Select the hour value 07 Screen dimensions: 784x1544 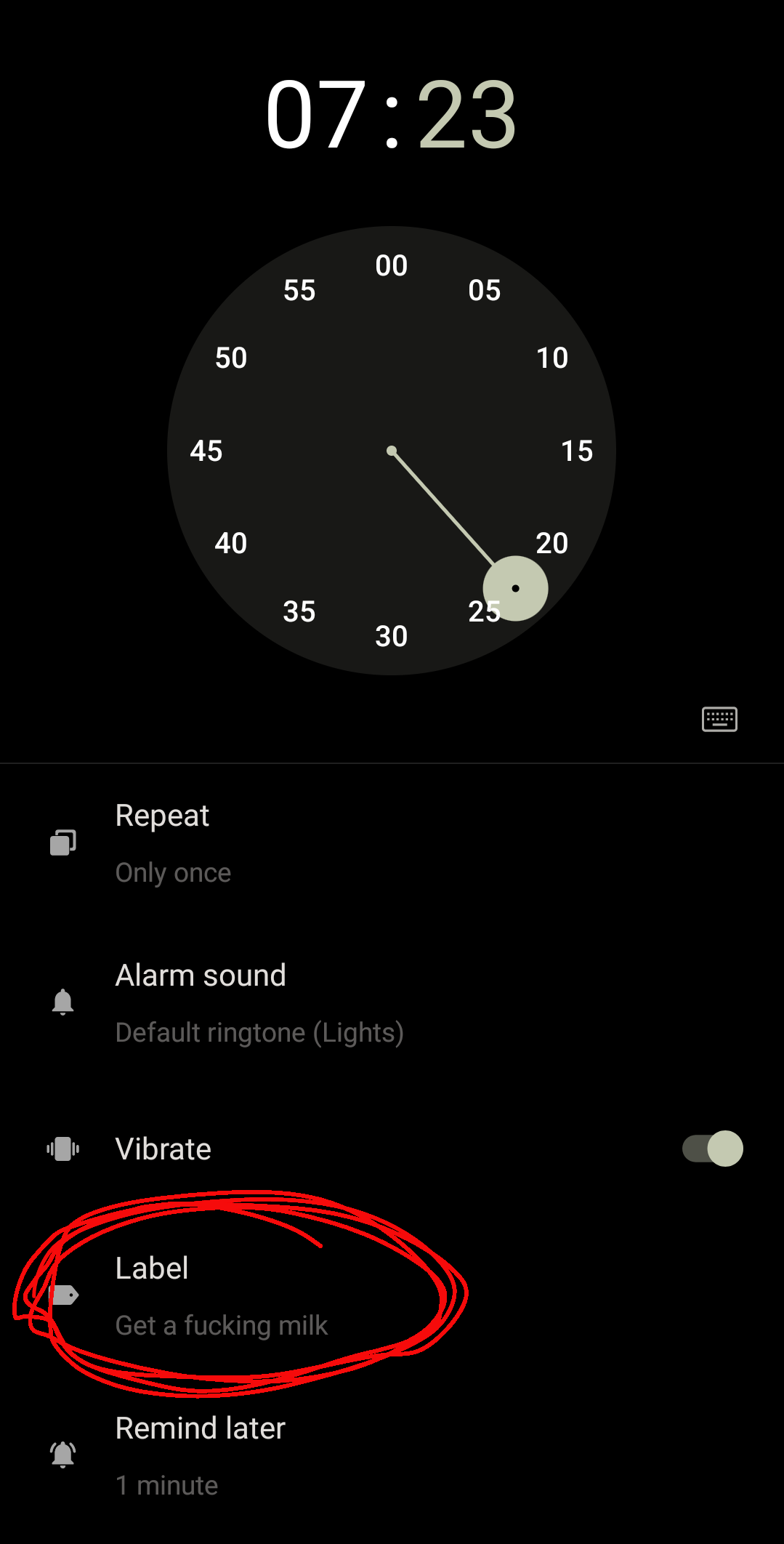click(315, 115)
